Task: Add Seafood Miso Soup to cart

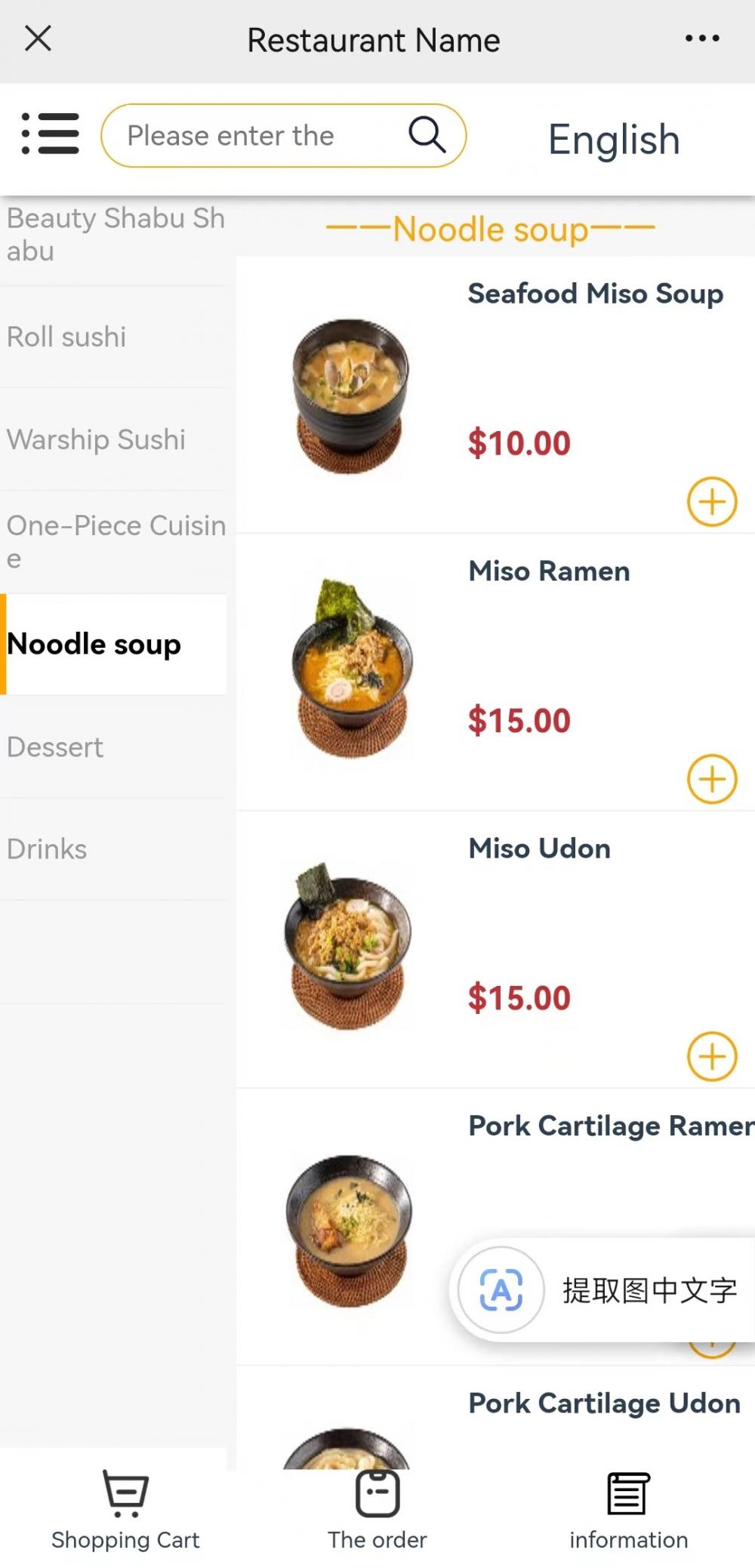Action: (711, 501)
